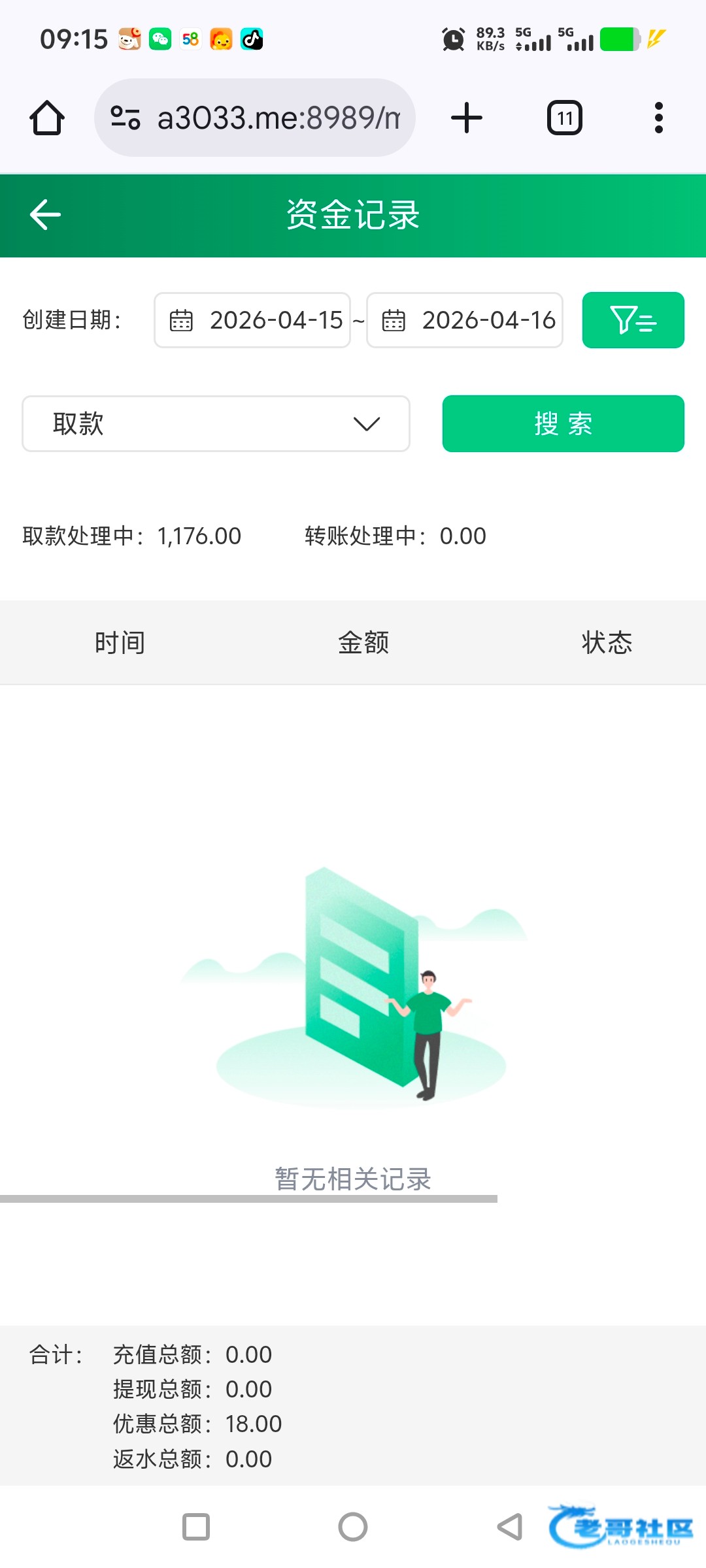Screen dimensions: 706x1568
Task: Open the browser overflow menu
Action: 658,118
